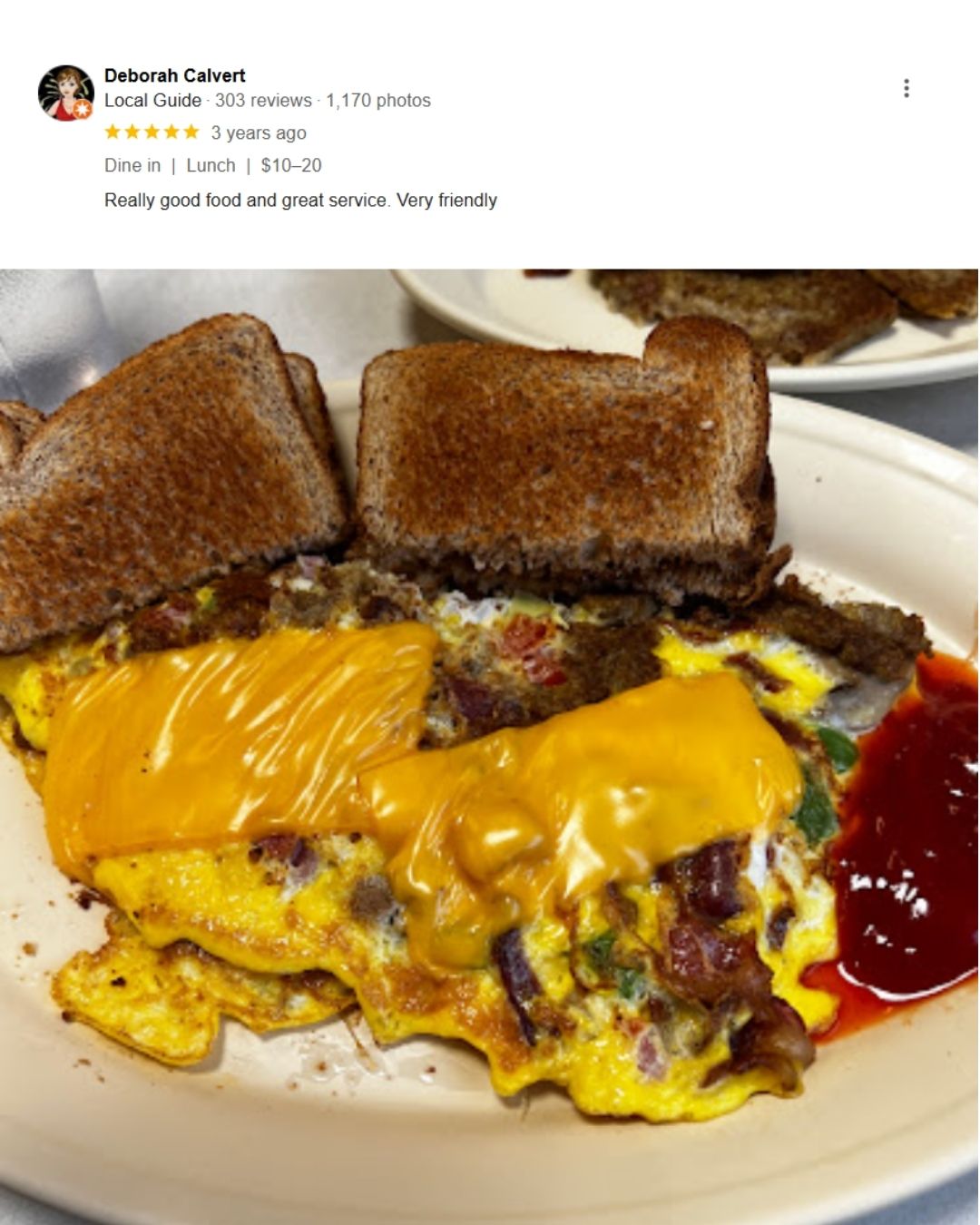View Deborah Calvert's reviewer profile

174,75
